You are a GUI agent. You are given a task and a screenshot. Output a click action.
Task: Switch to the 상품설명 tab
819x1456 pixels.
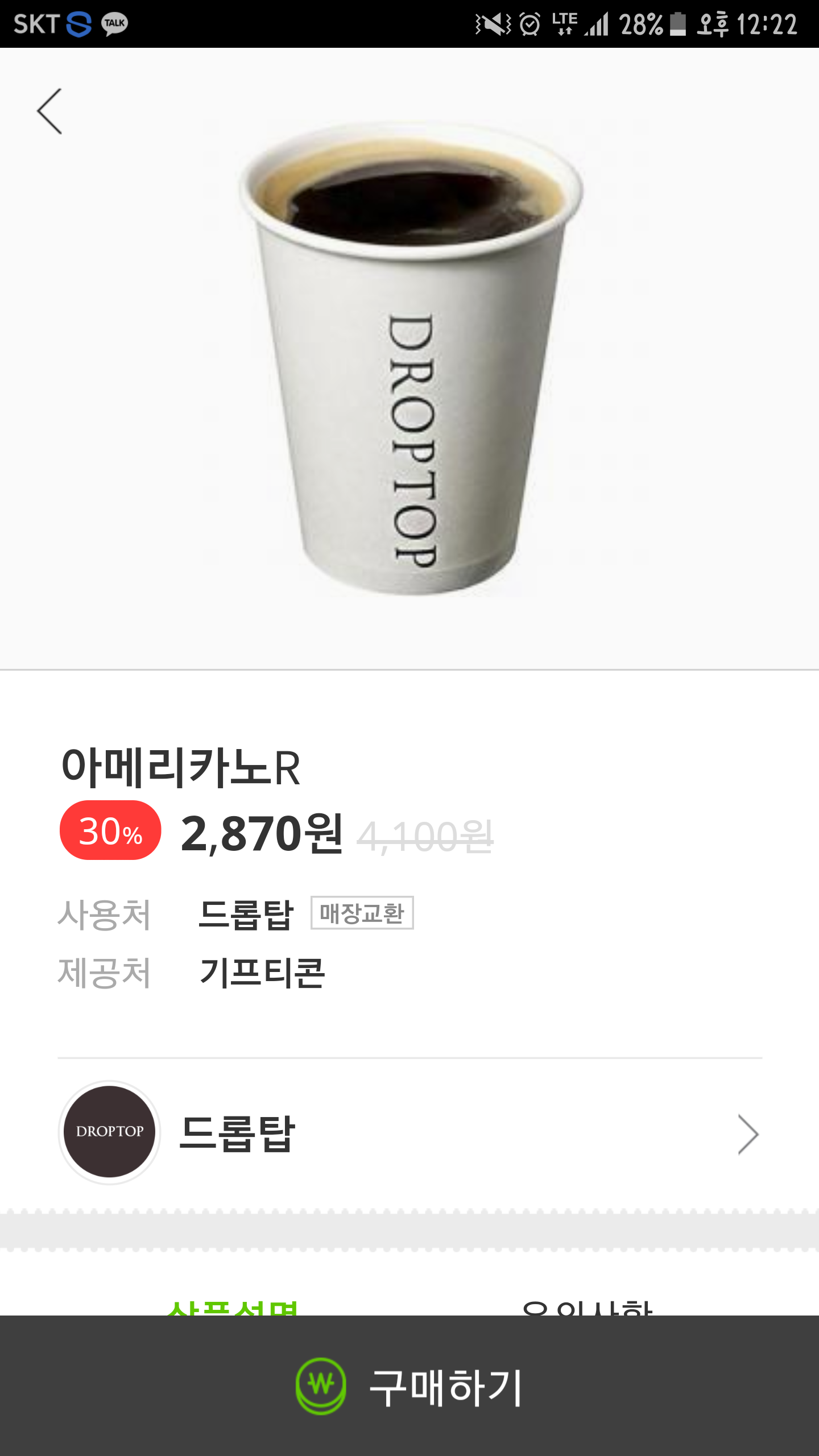coord(232,1307)
